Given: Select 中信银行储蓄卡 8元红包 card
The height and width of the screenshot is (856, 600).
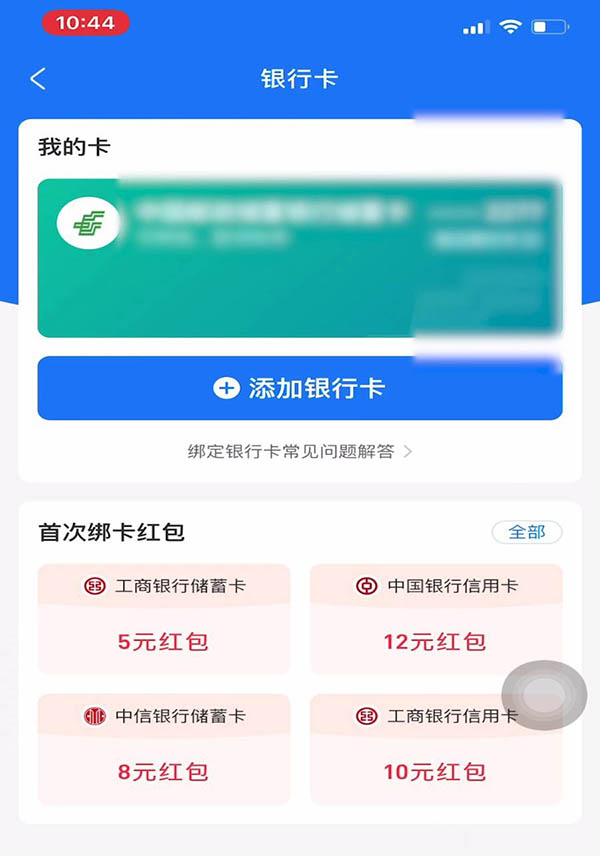Looking at the screenshot, I should coord(163,748).
